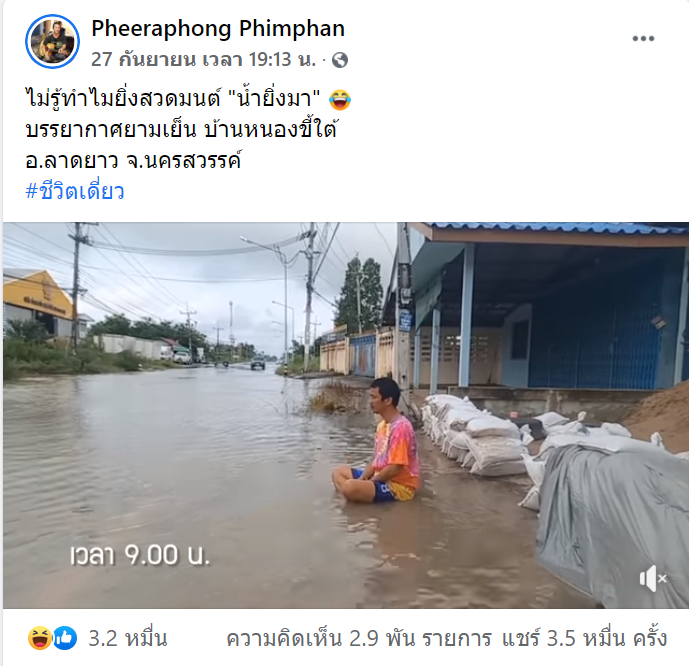
Task: Open Pheeraphong Phimphan's profile picture
Action: click(52, 41)
